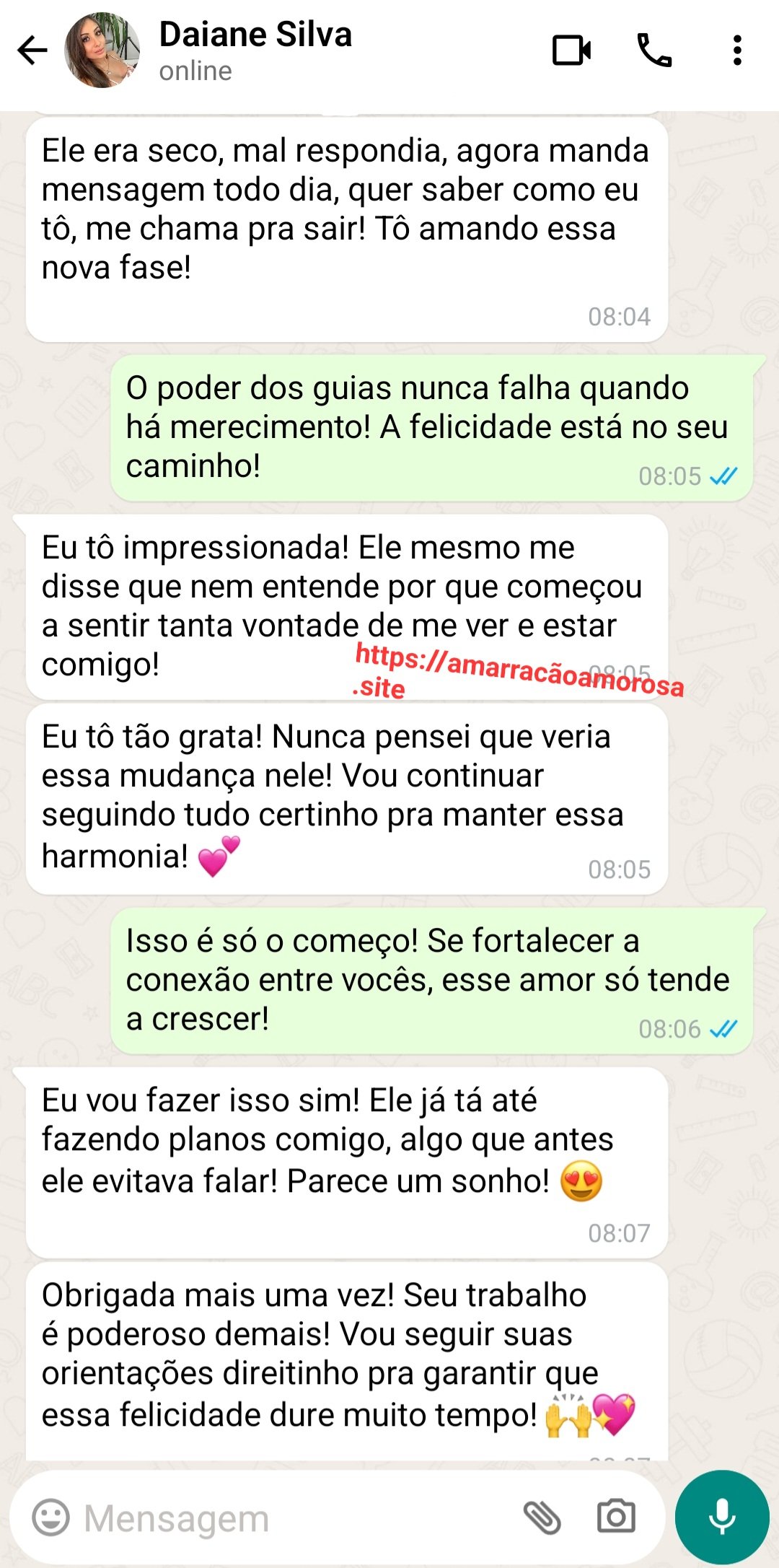Open the overflow menu
Image resolution: width=779 pixels, height=1568 pixels.
736,51
